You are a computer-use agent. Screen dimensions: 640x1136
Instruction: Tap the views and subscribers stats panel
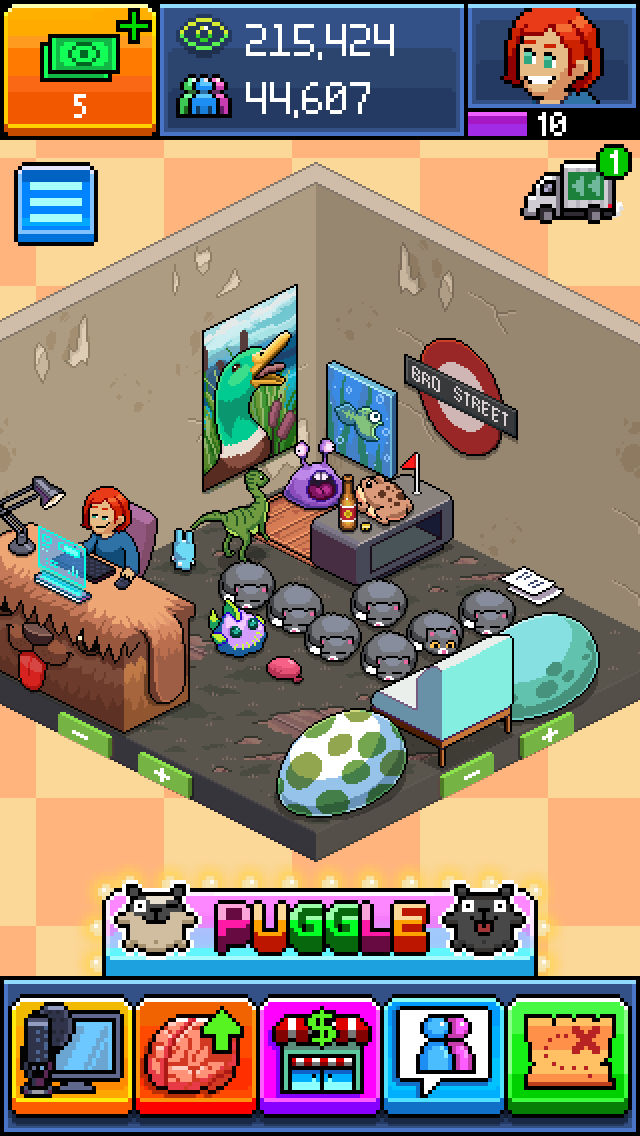click(311, 69)
